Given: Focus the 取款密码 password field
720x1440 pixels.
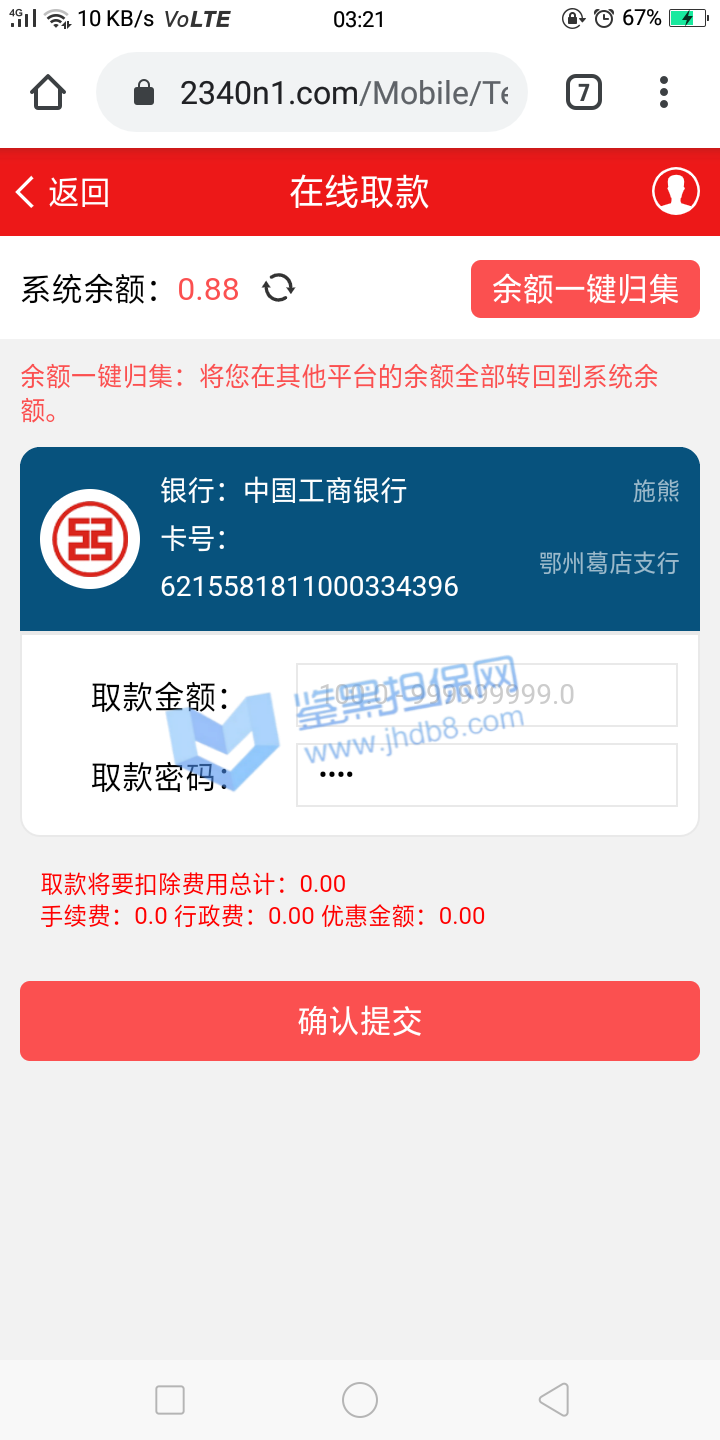Looking at the screenshot, I should [x=486, y=775].
